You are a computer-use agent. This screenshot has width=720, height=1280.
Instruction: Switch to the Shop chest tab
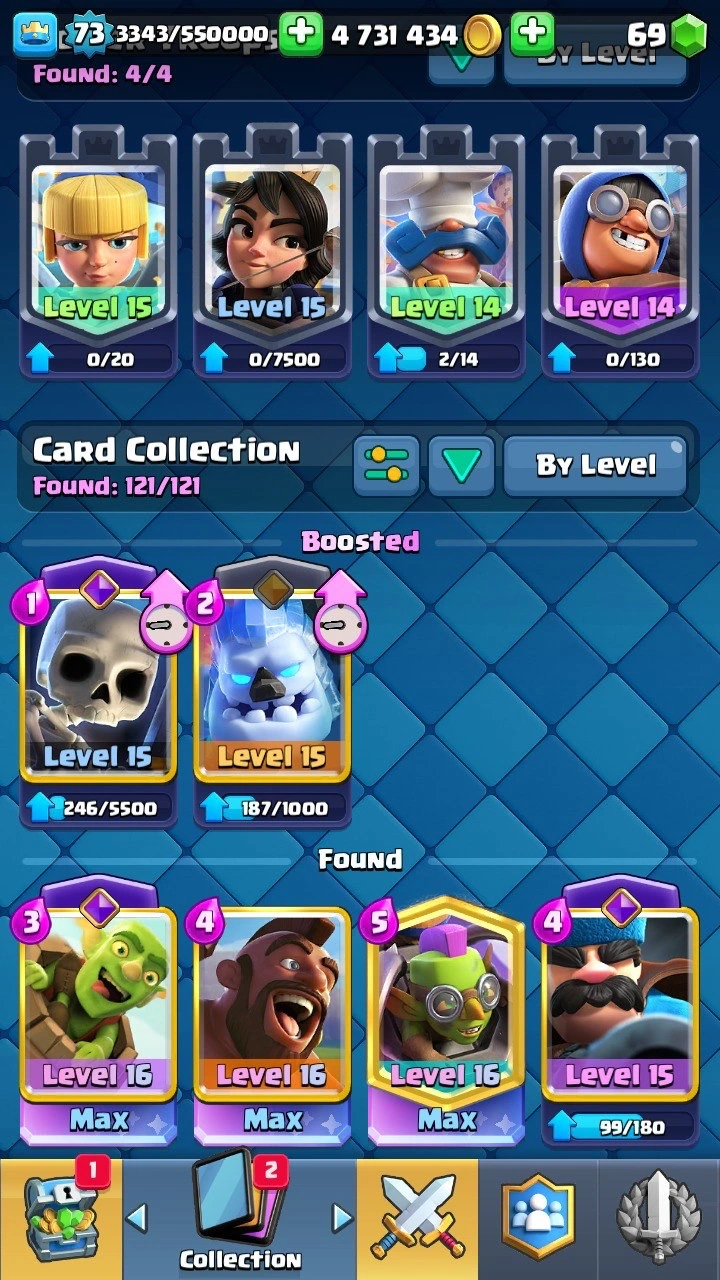click(60, 1220)
